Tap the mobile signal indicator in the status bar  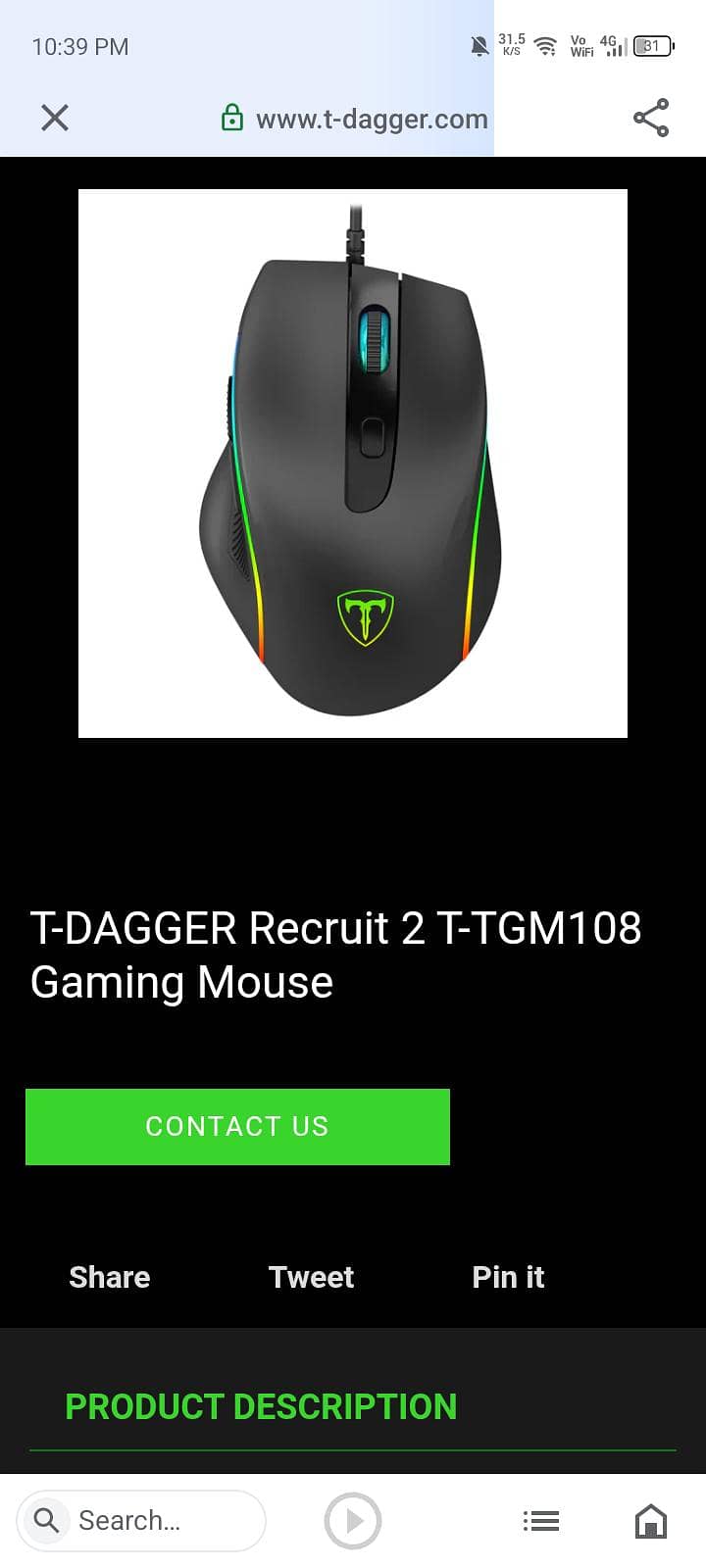[615, 45]
